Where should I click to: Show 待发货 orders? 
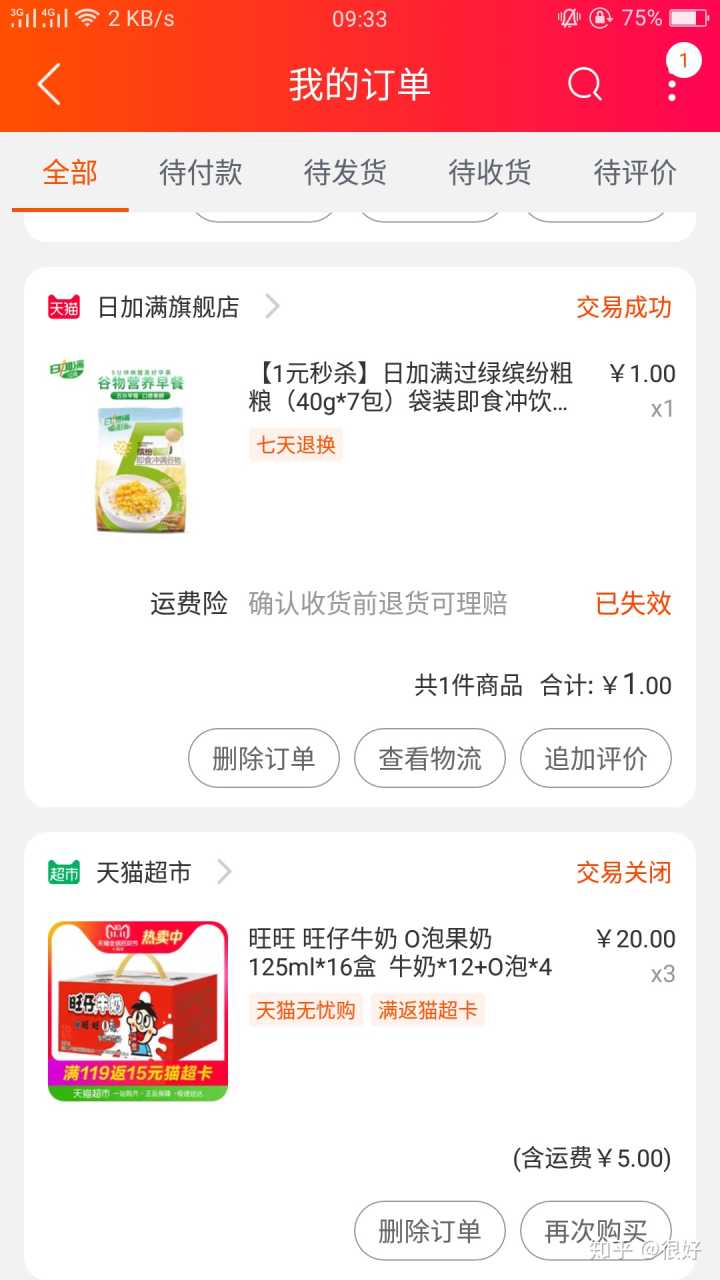(x=345, y=172)
